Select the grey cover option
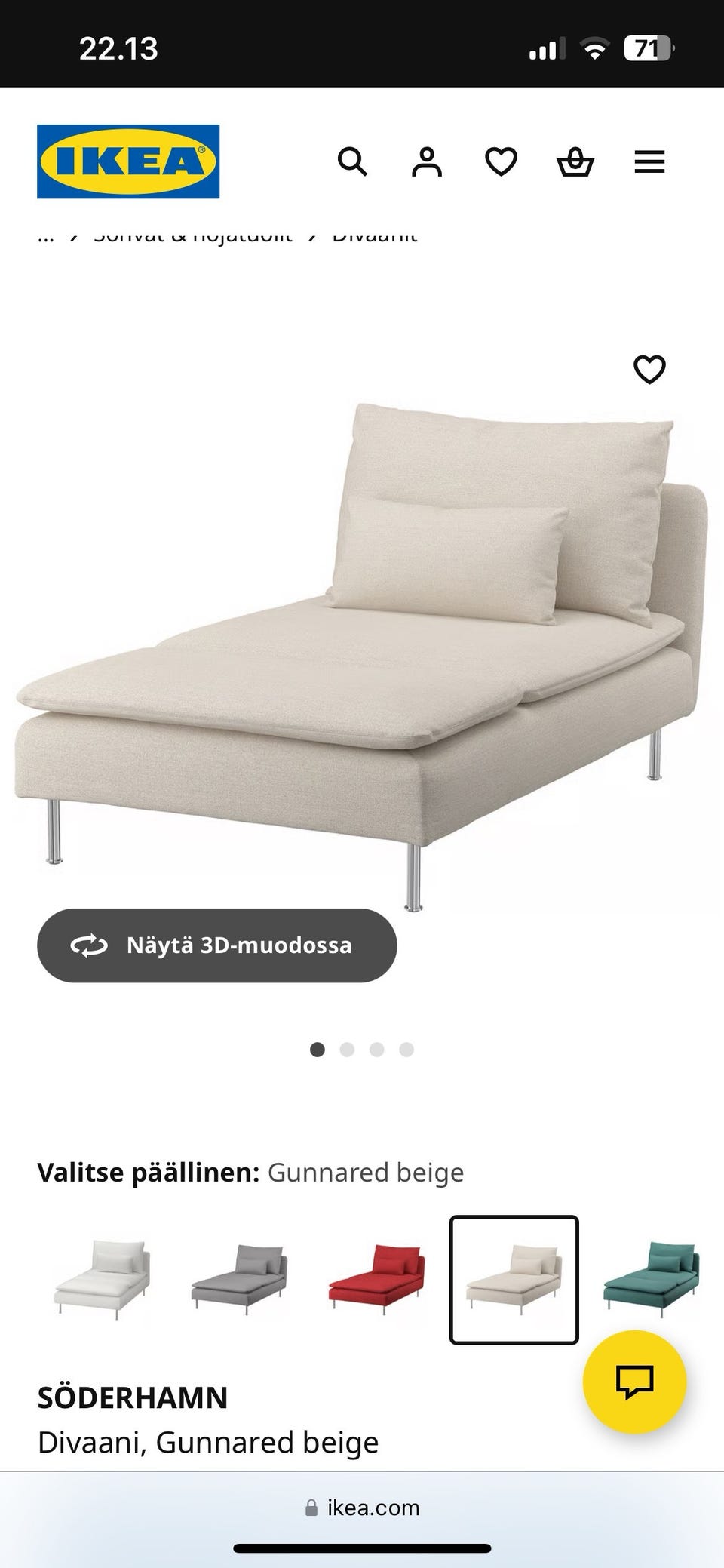 [x=240, y=1279]
